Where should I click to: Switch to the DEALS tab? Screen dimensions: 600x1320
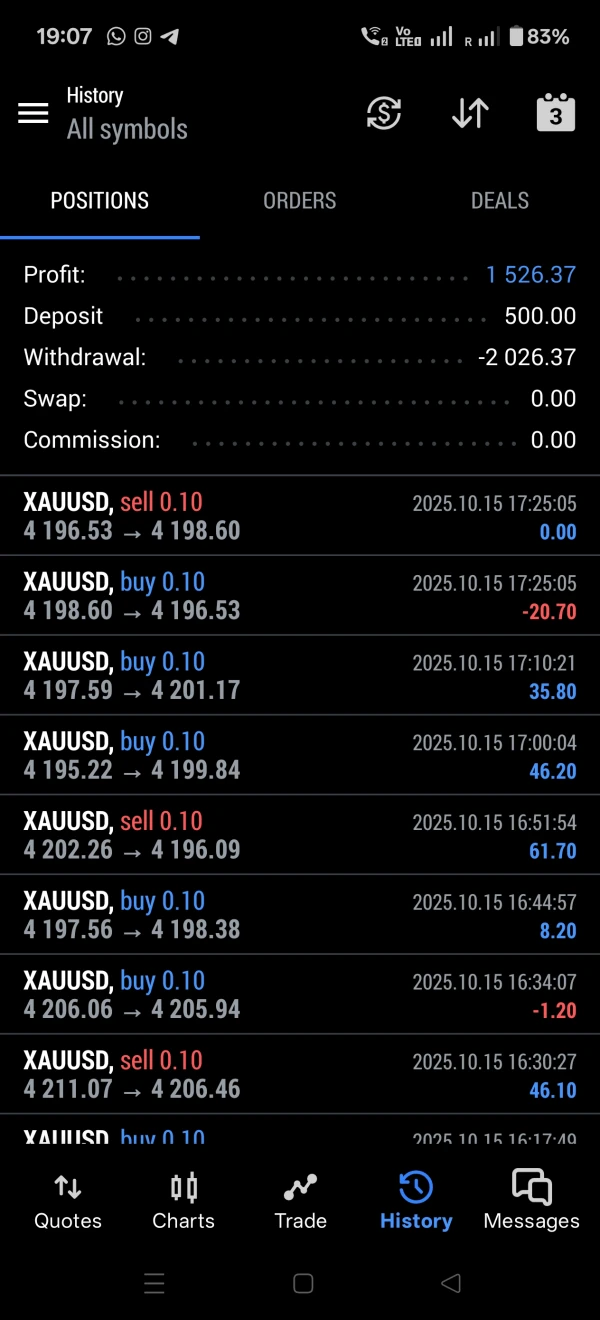[x=499, y=201]
